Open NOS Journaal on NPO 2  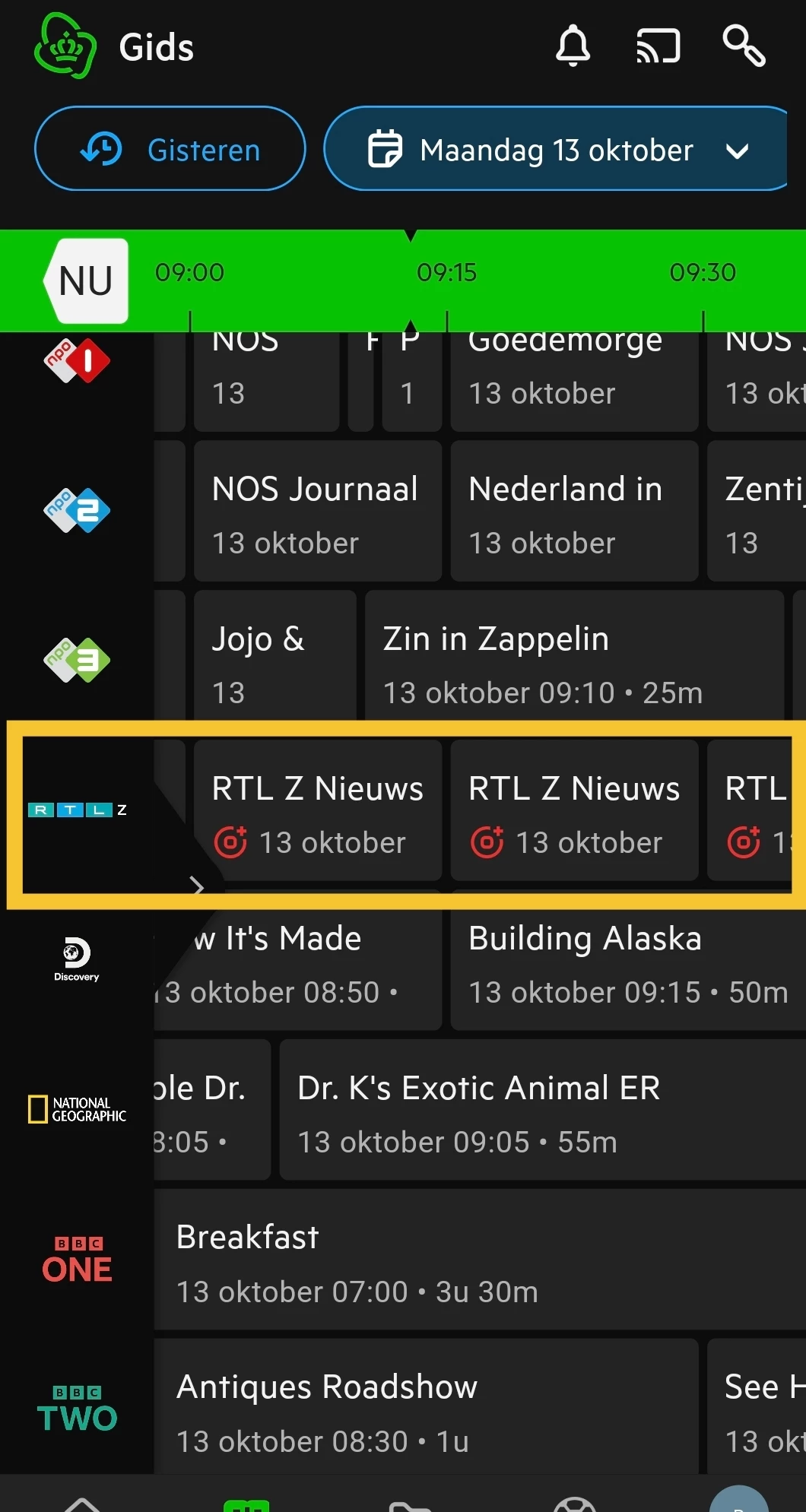[318, 511]
